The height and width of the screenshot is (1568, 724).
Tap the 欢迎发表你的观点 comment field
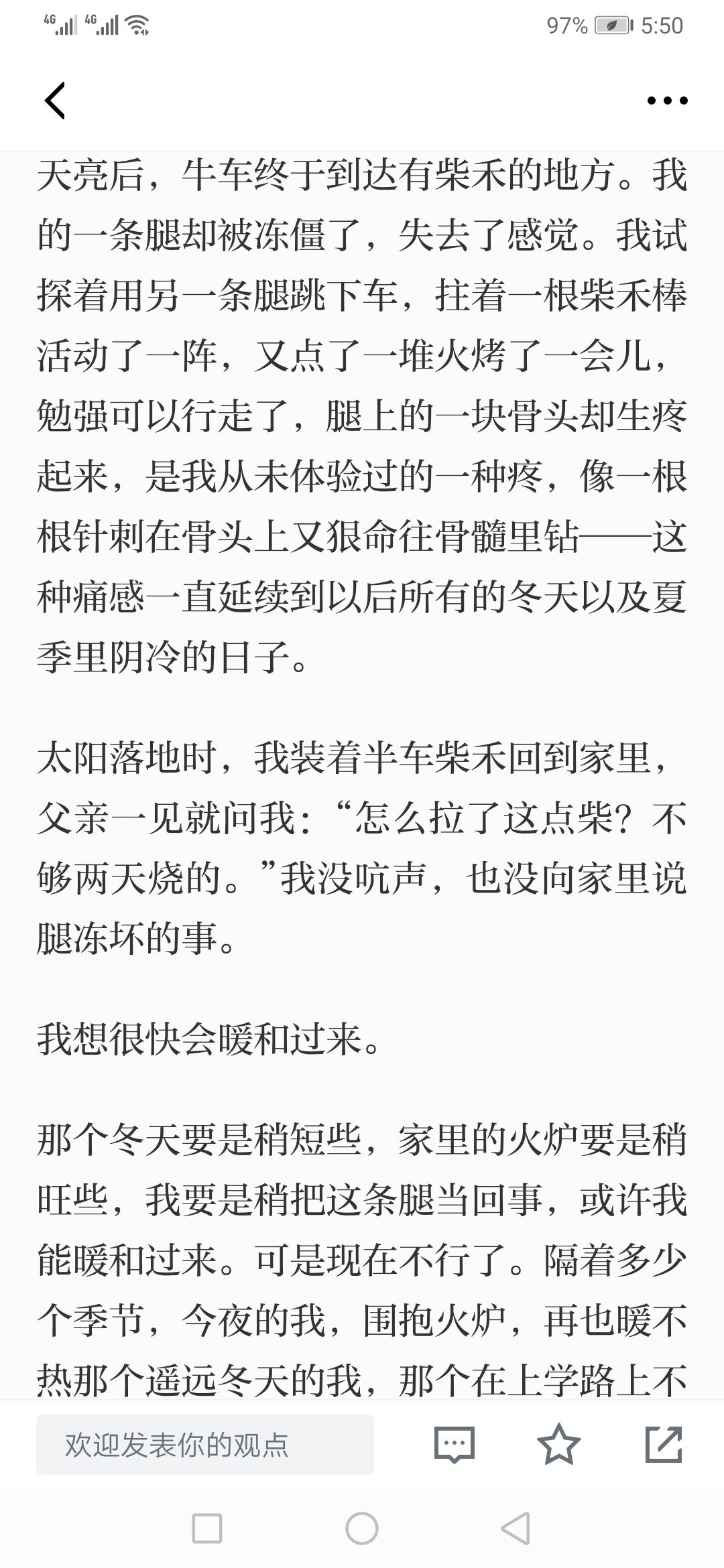205,1445
